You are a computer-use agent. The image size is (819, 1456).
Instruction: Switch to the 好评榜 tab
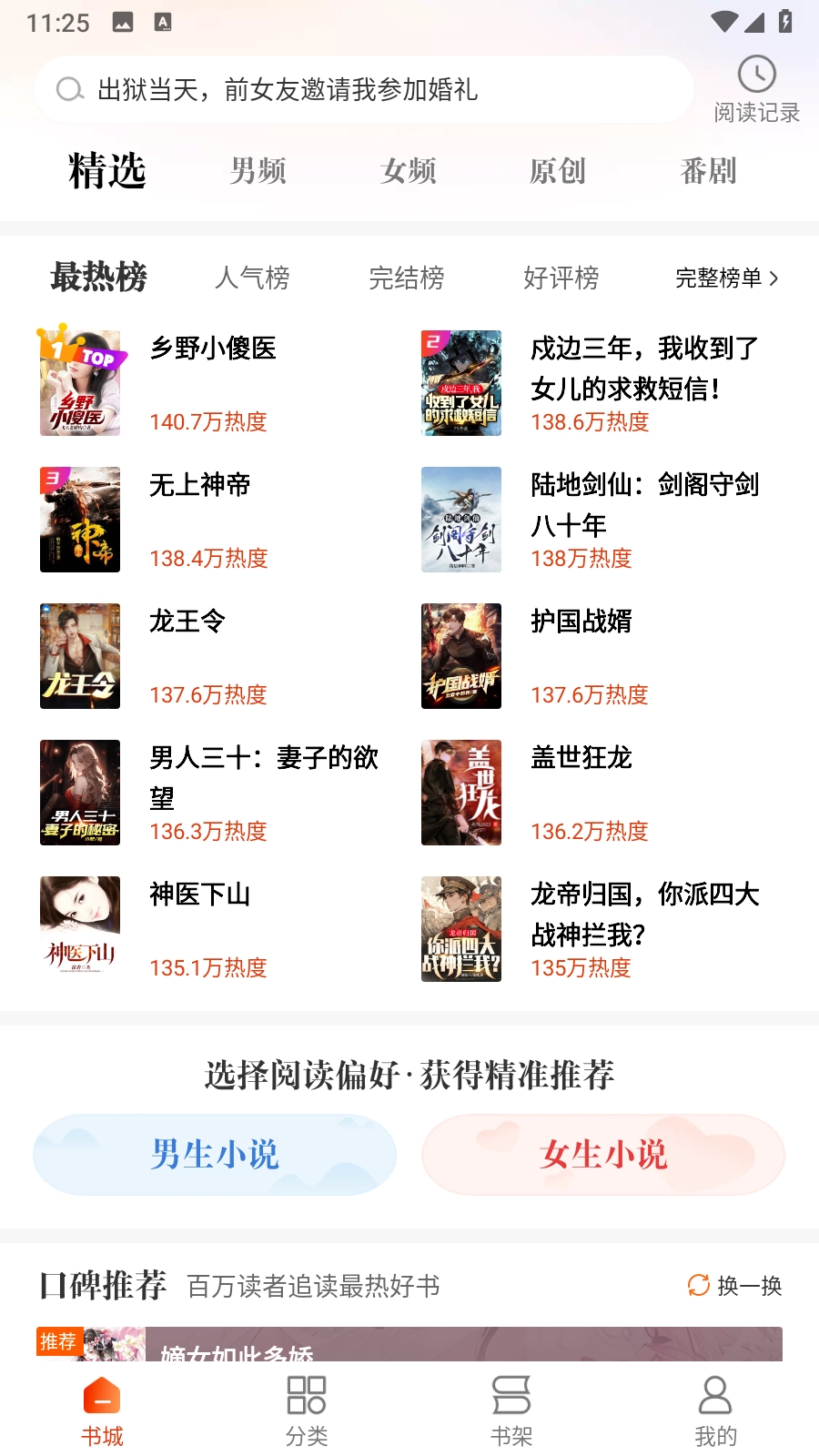click(x=561, y=279)
